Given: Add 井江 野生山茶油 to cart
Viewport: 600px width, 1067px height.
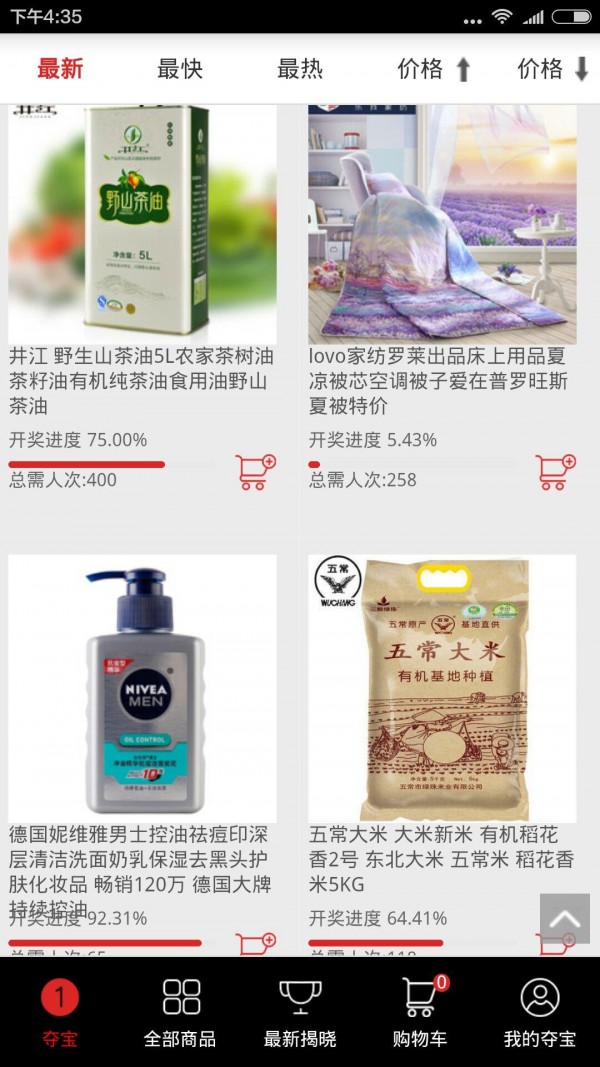Looking at the screenshot, I should tap(255, 471).
